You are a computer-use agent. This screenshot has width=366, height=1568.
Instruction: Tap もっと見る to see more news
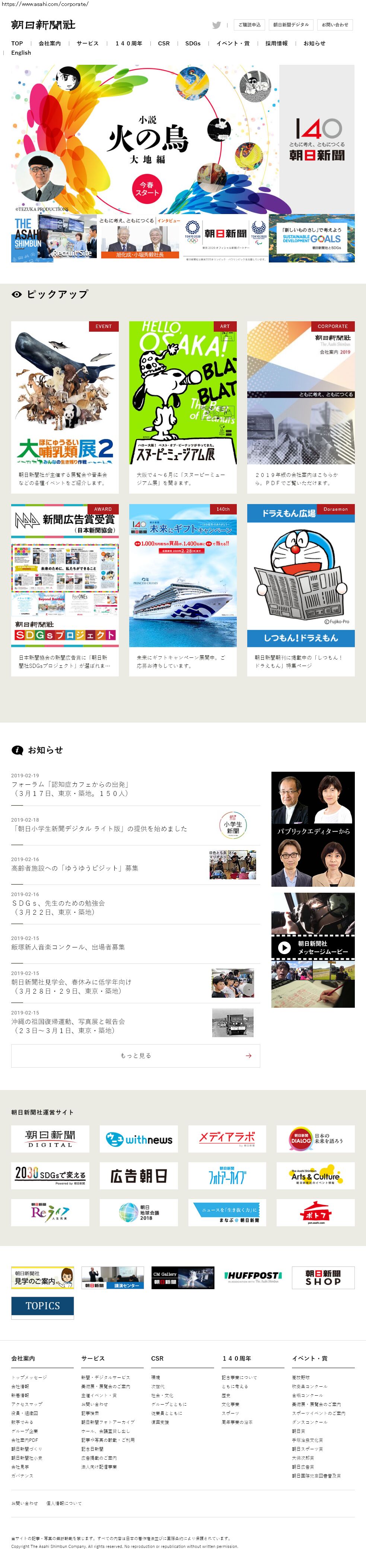135,1055
